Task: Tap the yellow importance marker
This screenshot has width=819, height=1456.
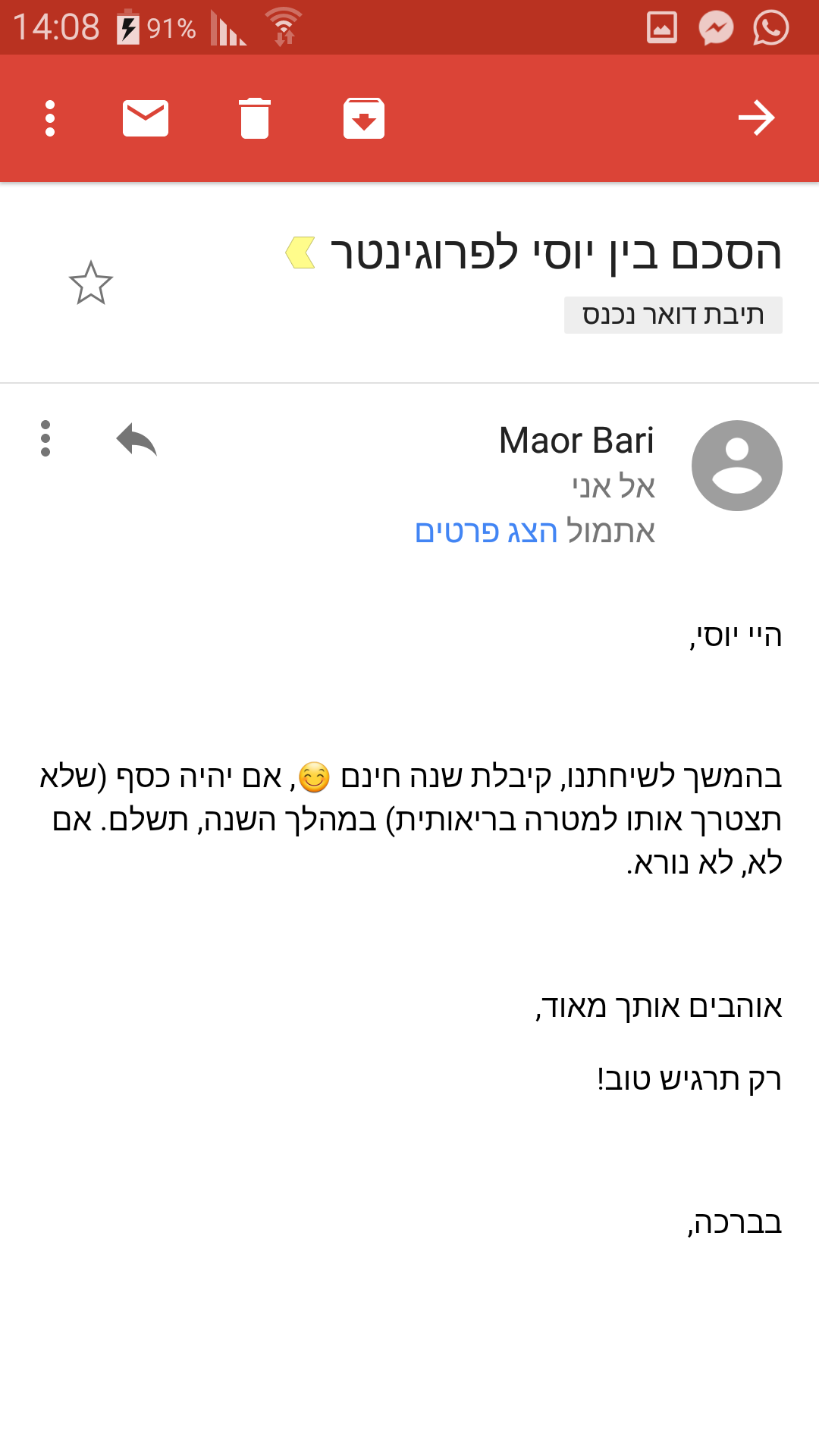Action: coord(300,253)
